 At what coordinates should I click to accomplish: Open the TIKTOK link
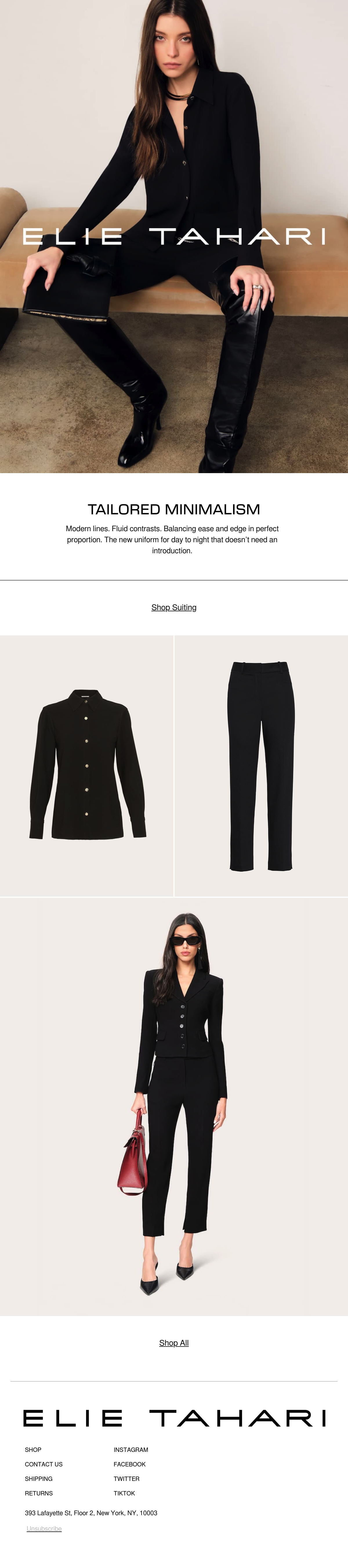click(124, 1494)
